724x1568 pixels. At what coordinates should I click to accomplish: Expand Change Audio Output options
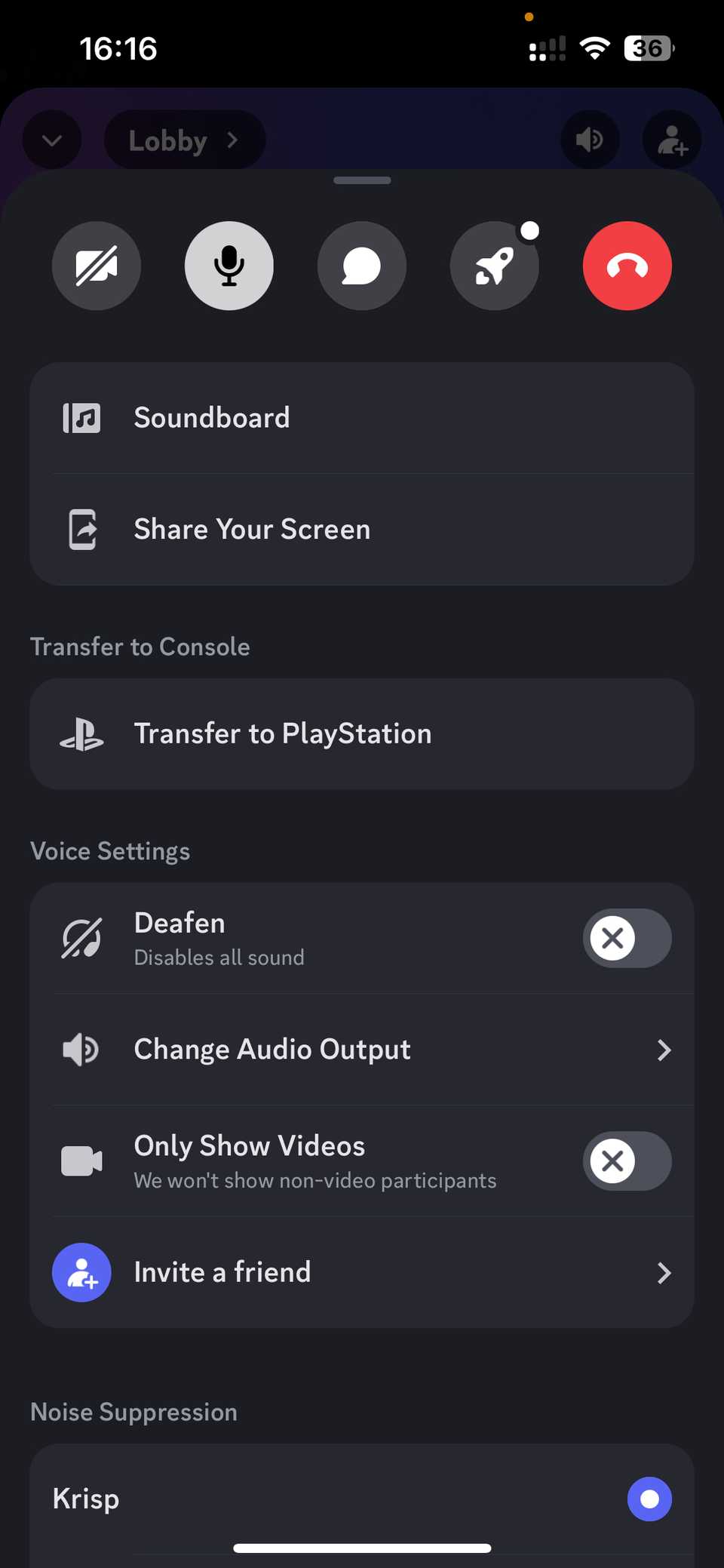[362, 1049]
